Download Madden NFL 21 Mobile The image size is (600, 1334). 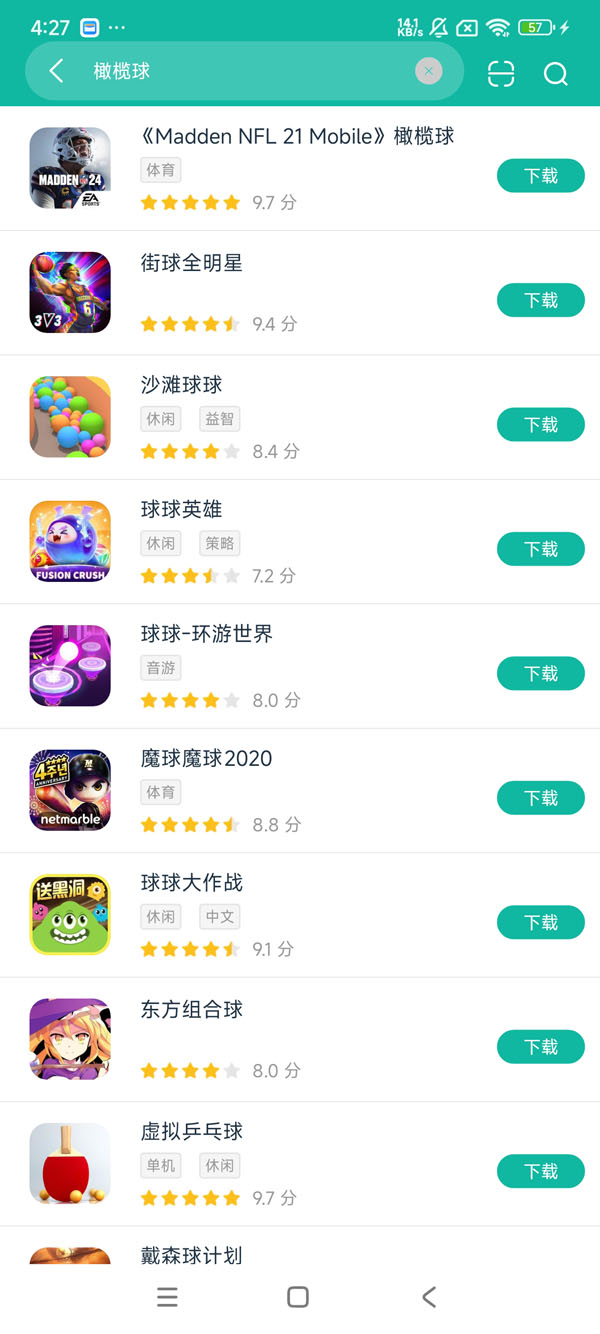tap(540, 176)
